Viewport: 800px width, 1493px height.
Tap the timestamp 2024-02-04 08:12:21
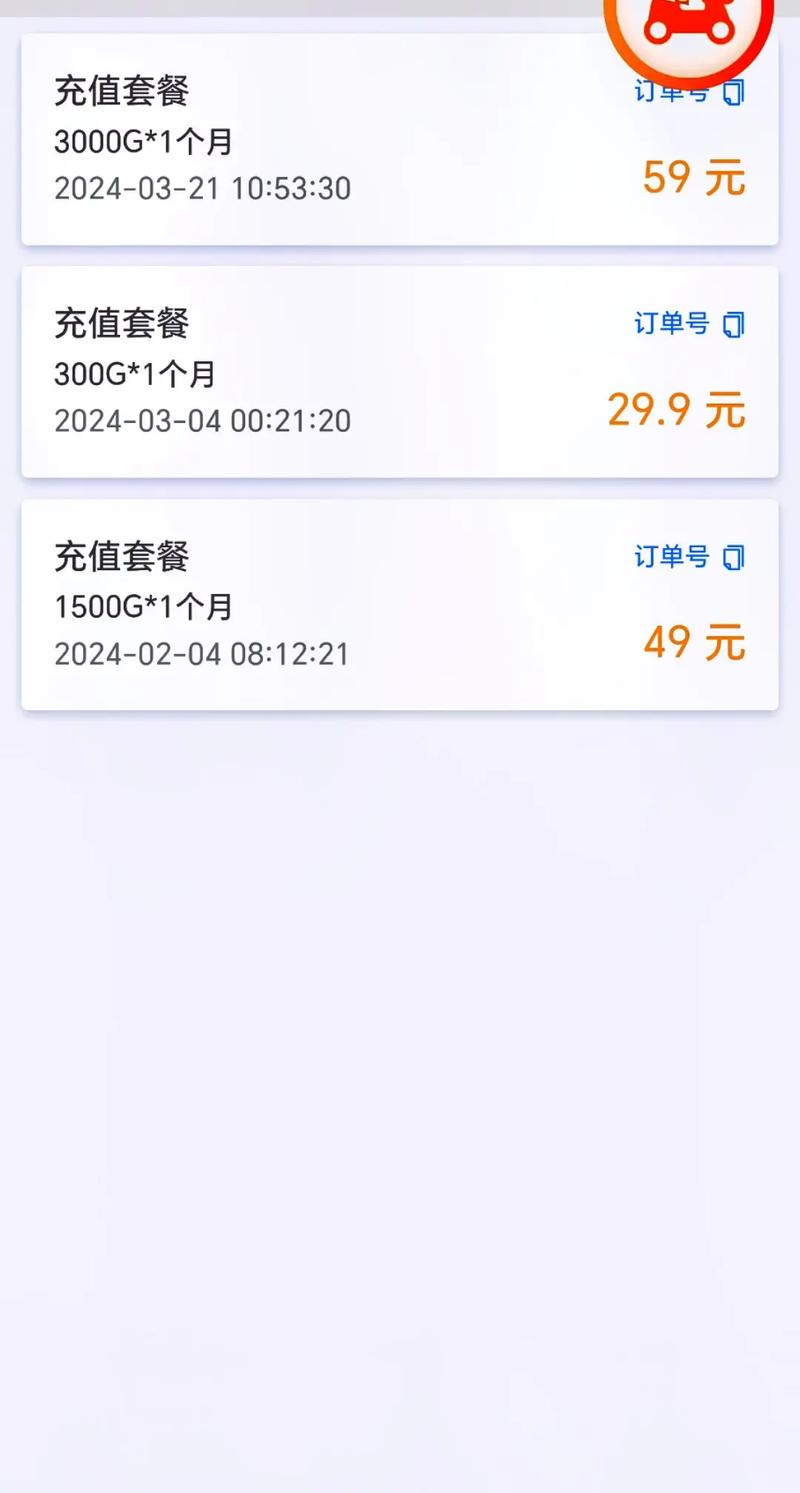pyautogui.click(x=200, y=655)
